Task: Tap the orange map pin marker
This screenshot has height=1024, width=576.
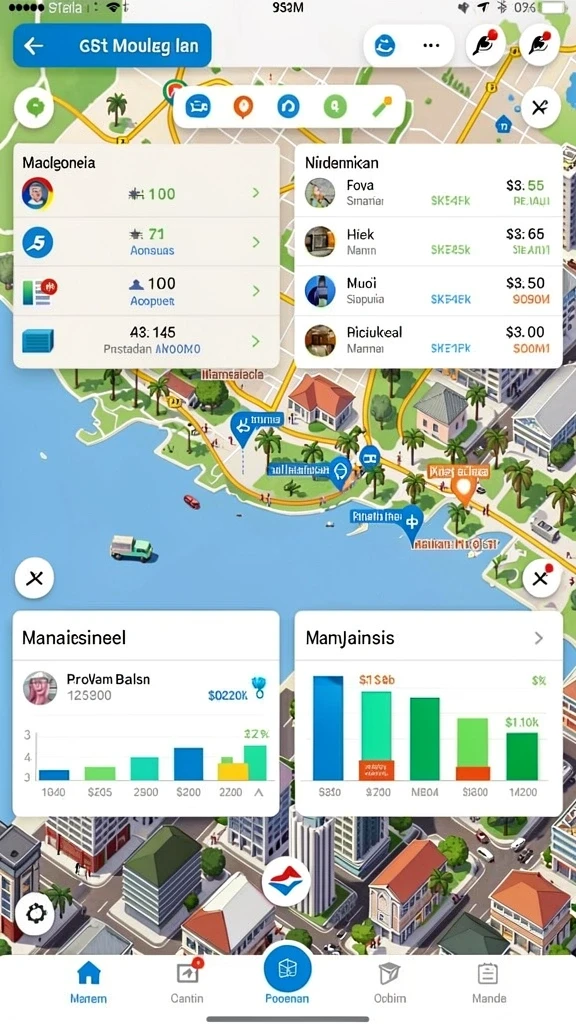Action: pyautogui.click(x=462, y=490)
